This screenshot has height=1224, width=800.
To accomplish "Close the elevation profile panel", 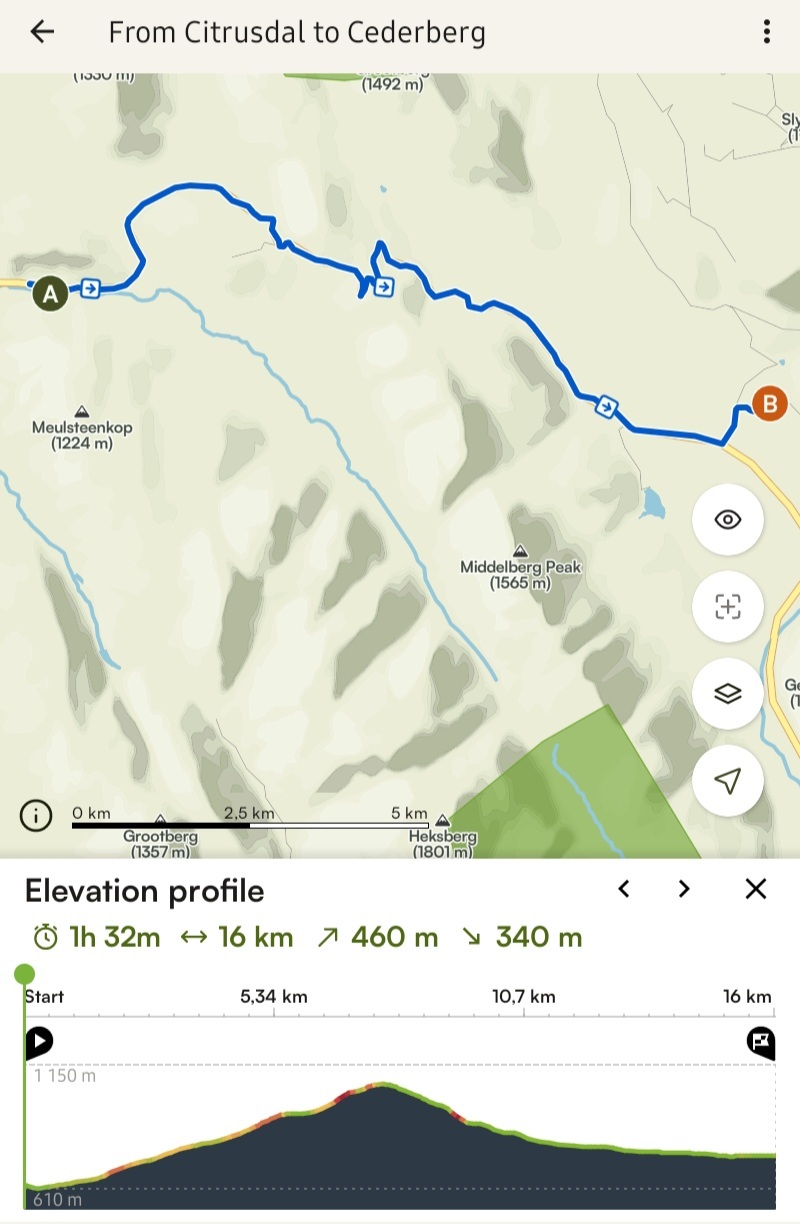I will 756,889.
